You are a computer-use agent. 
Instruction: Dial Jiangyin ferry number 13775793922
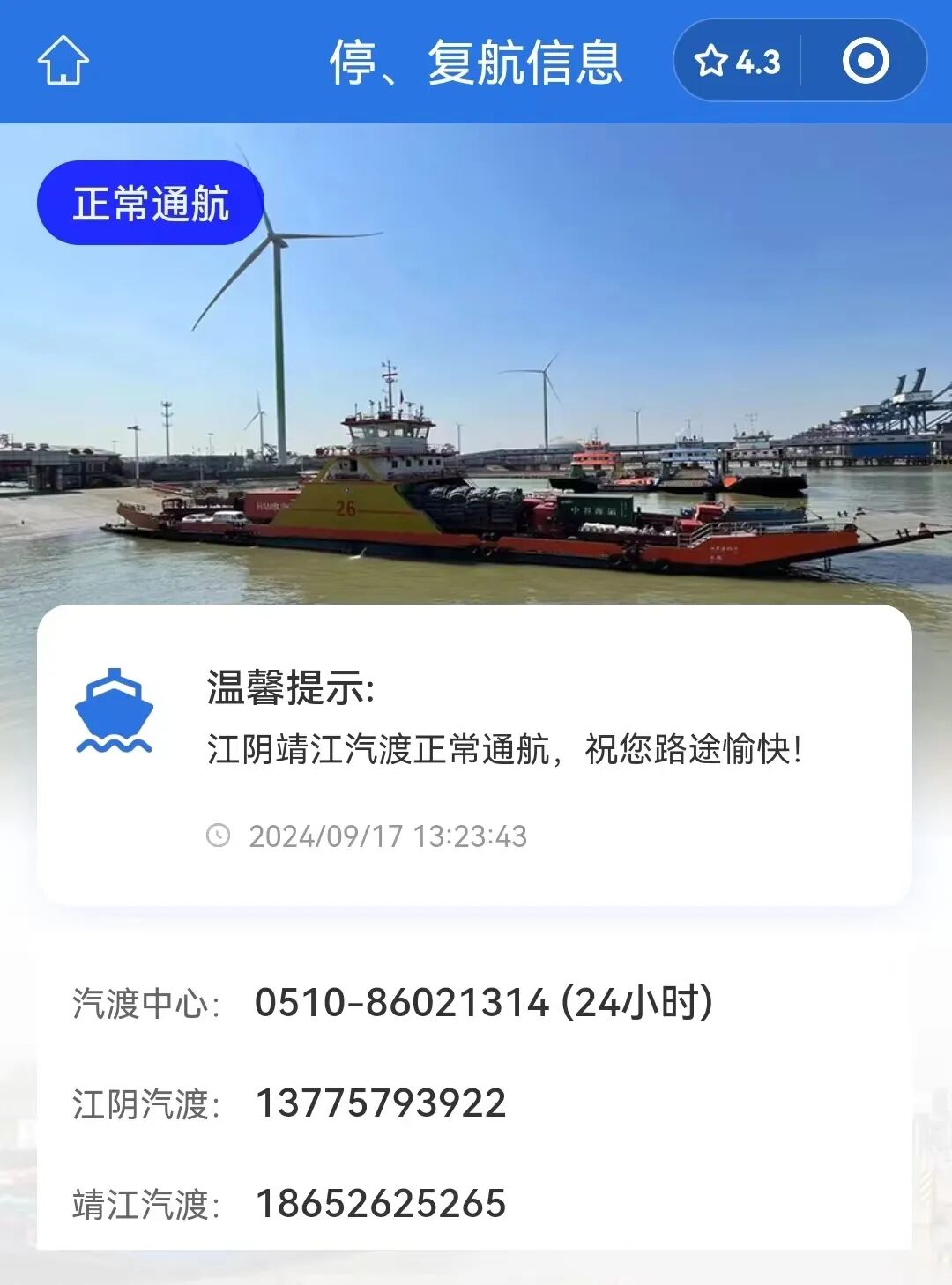pos(381,1103)
